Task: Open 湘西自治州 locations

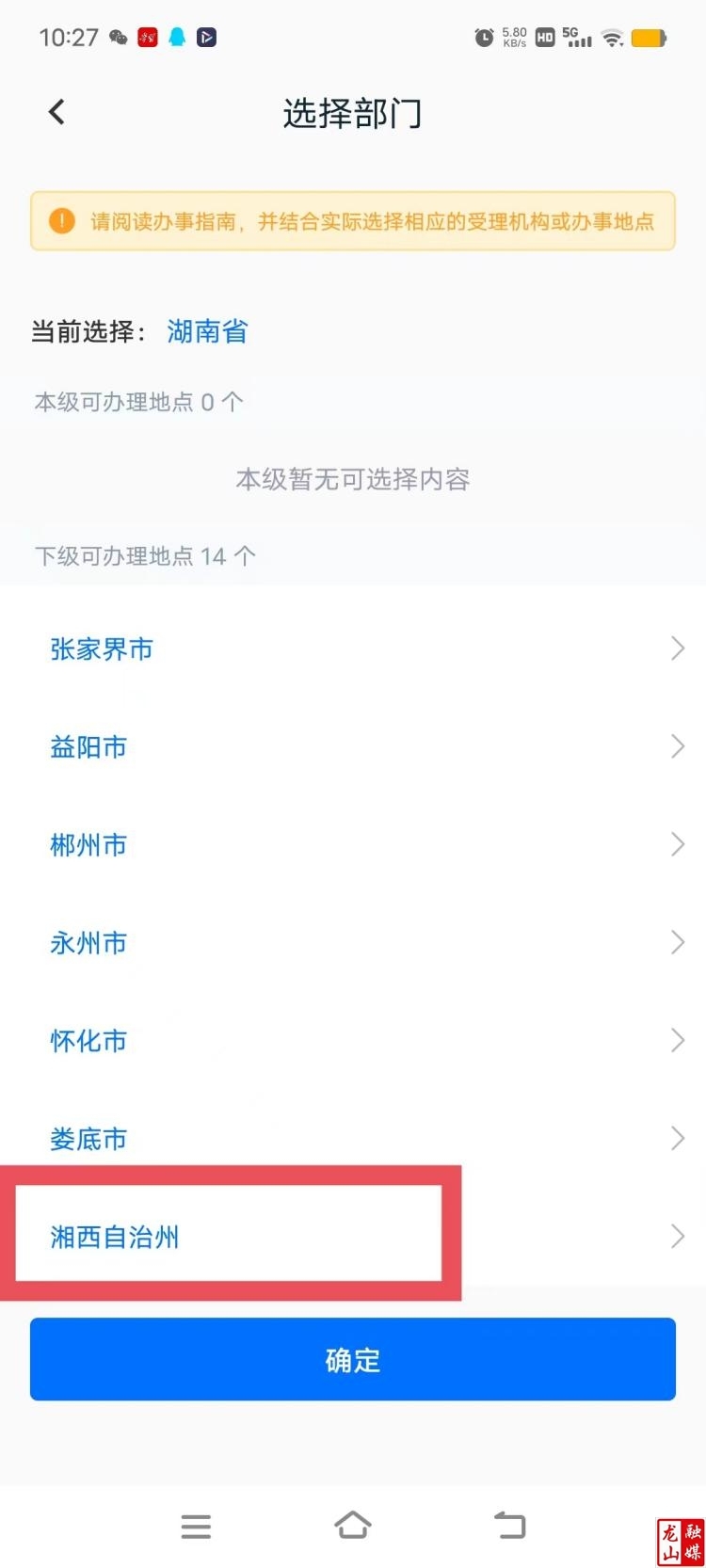Action: tap(115, 1237)
